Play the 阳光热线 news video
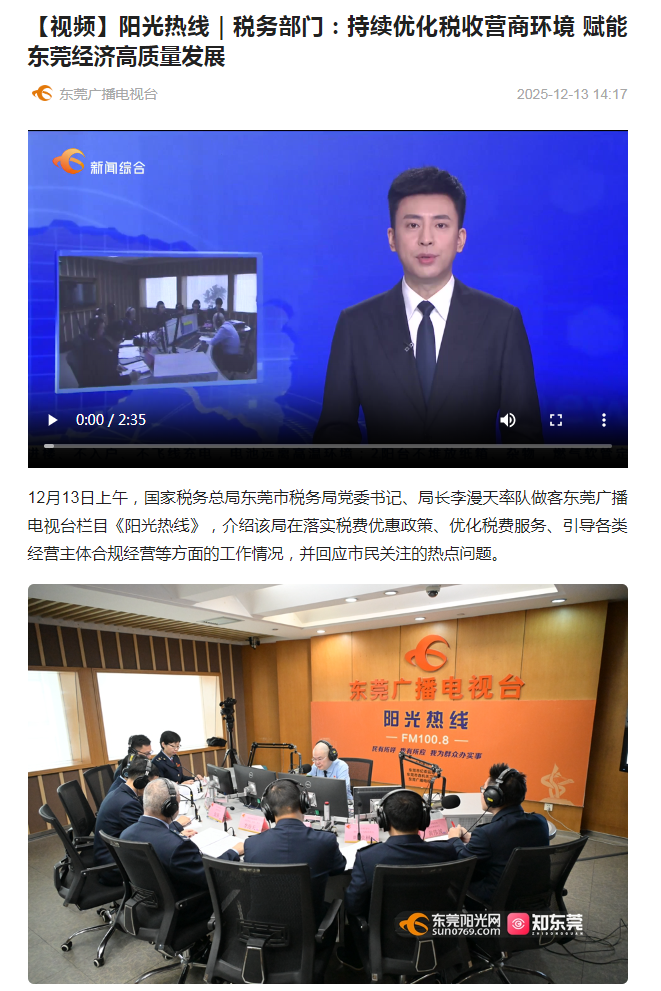 pyautogui.click(x=53, y=420)
